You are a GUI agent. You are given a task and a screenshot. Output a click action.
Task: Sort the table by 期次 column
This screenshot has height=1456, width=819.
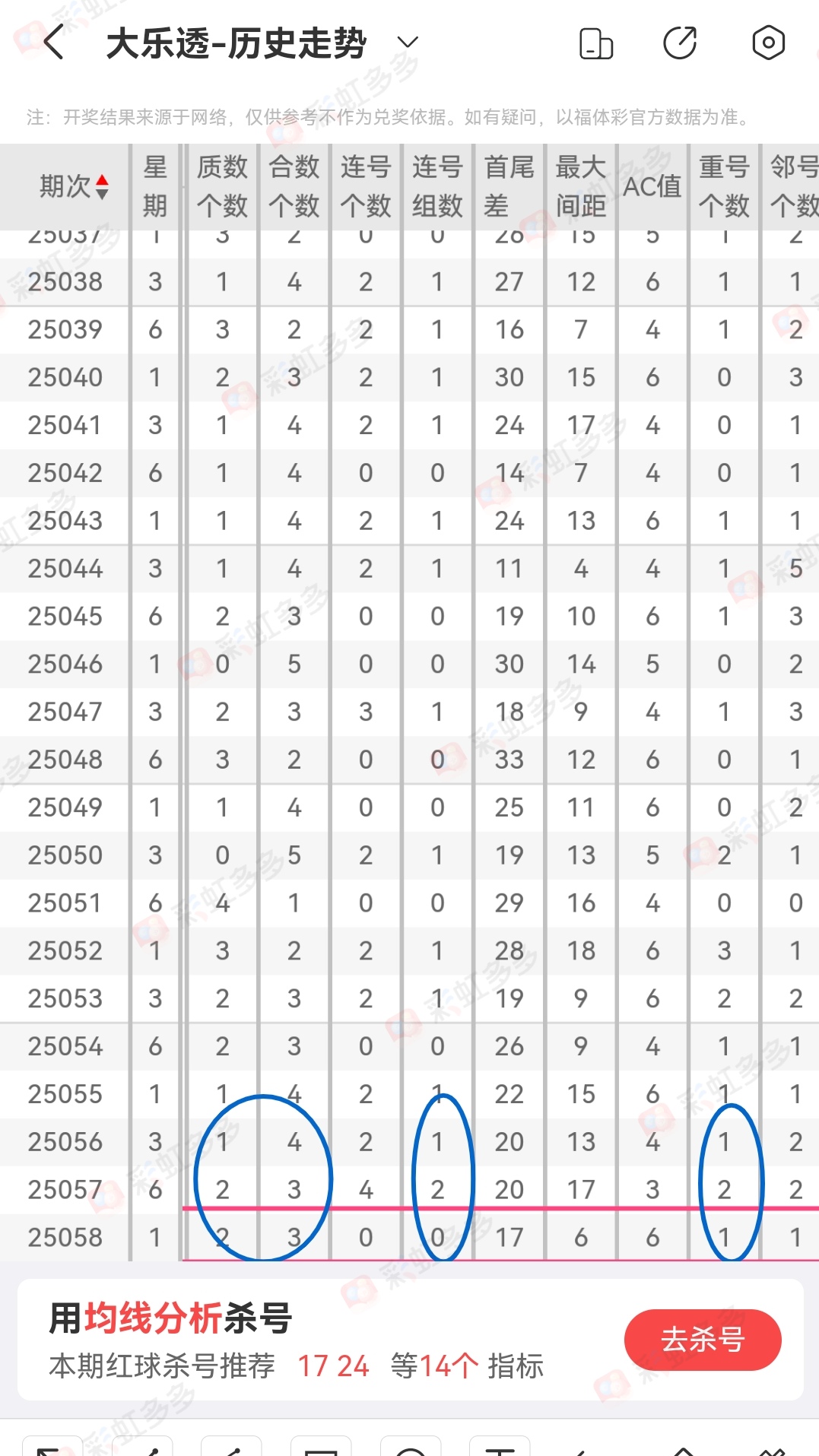(75, 186)
